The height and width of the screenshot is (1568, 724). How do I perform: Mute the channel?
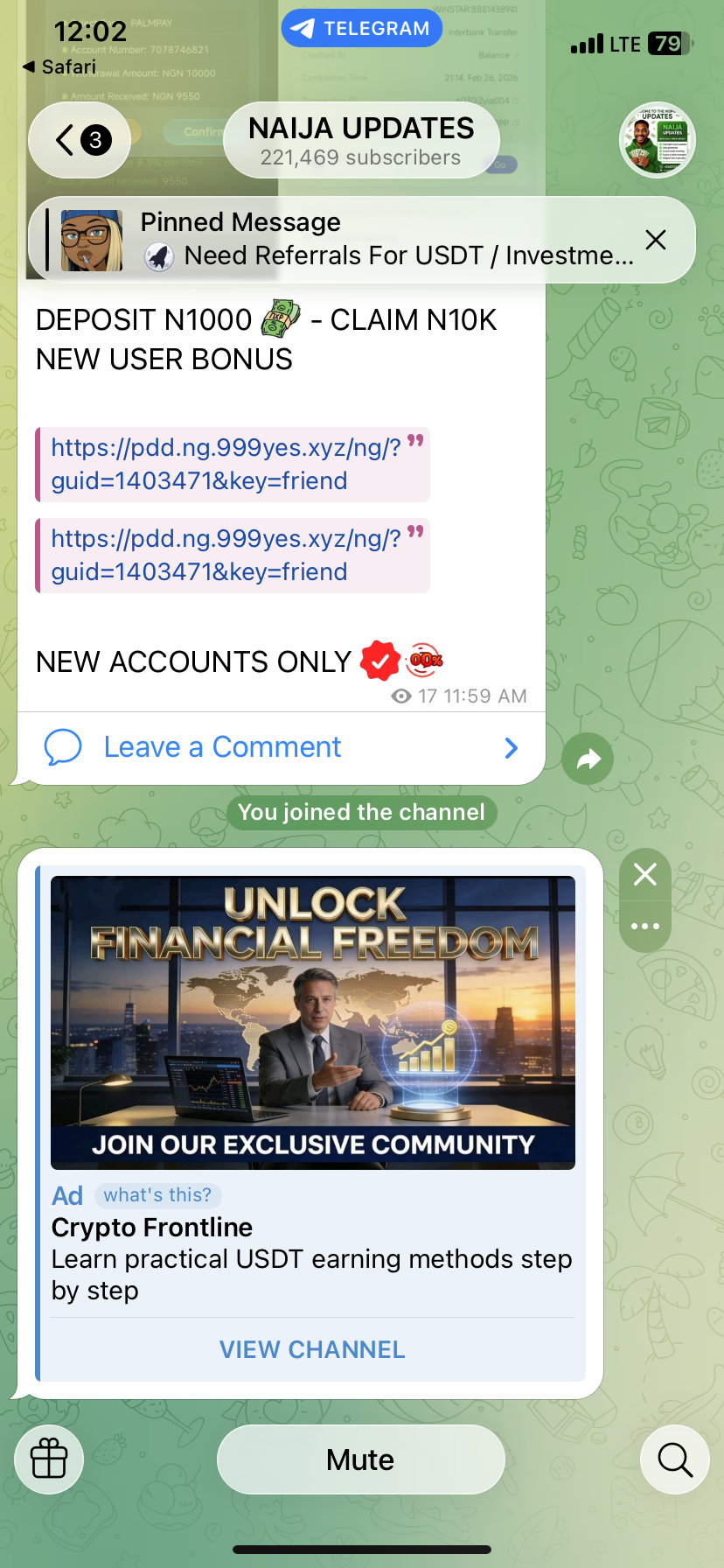360,1459
